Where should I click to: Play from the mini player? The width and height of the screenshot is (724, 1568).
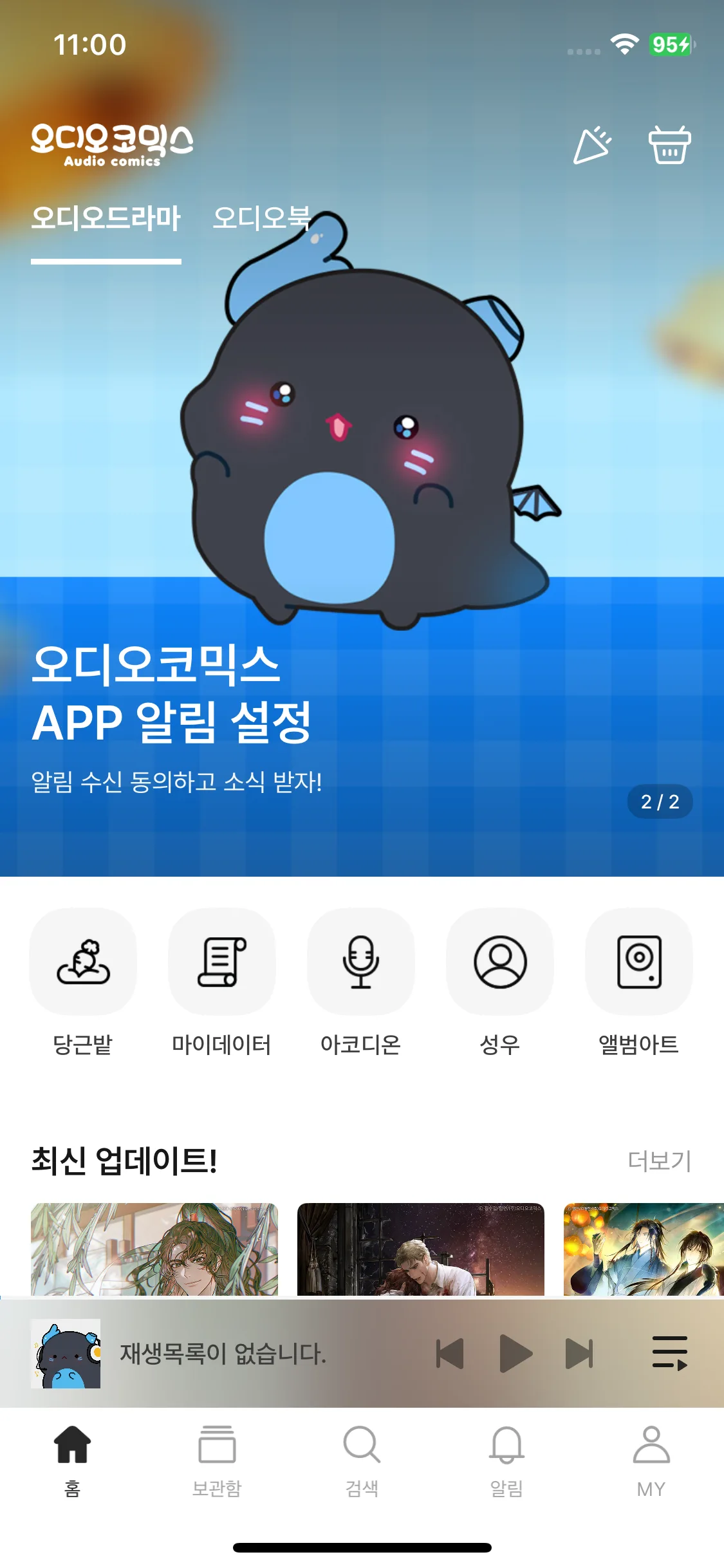pos(515,1353)
